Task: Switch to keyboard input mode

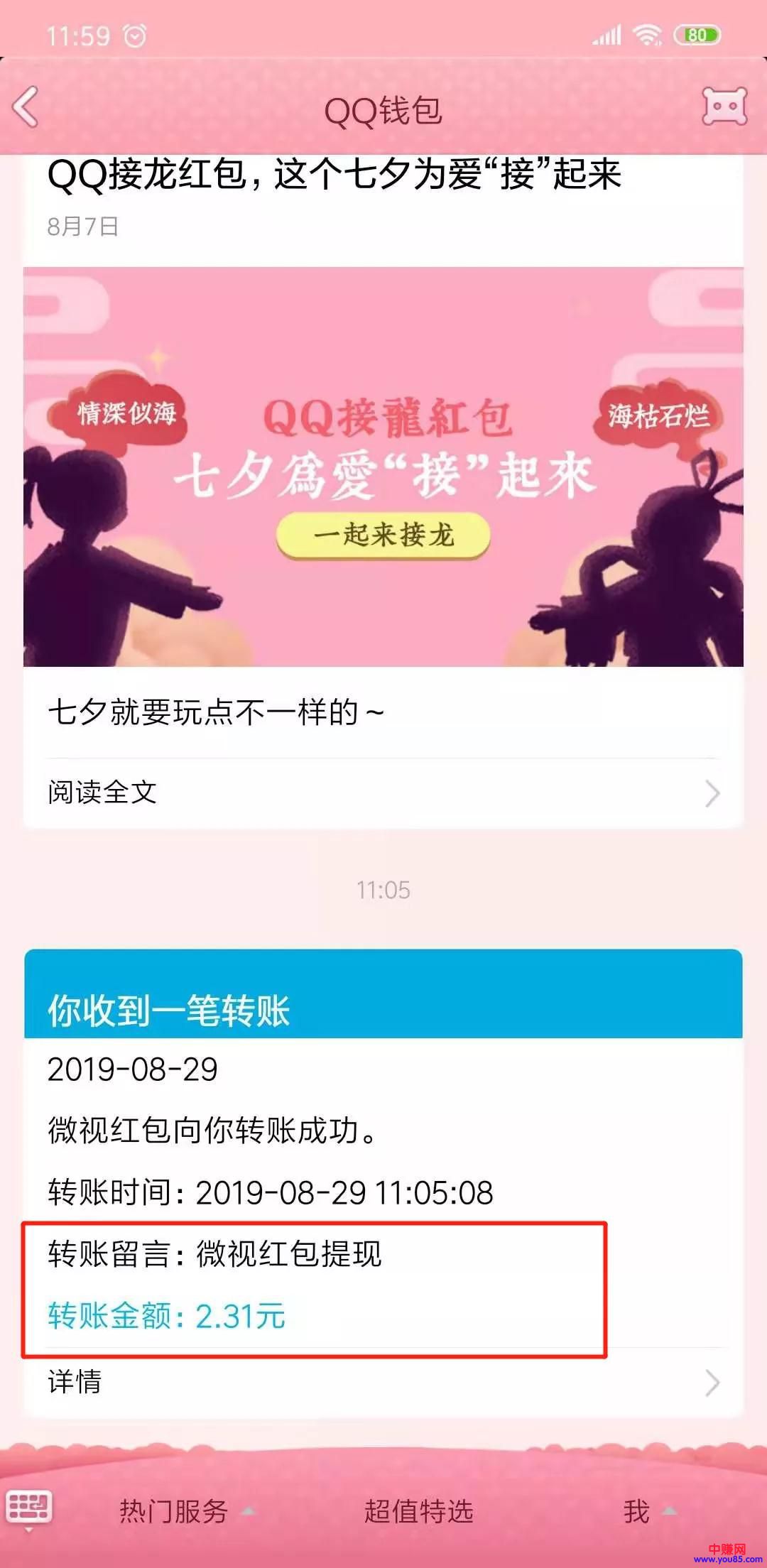Action: coord(29,1508)
